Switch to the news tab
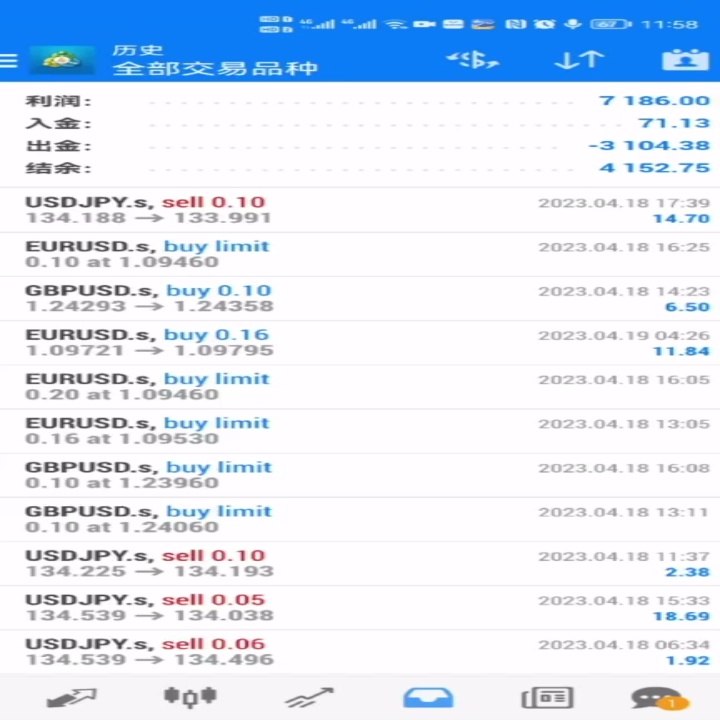The image size is (720, 720). 547,698
